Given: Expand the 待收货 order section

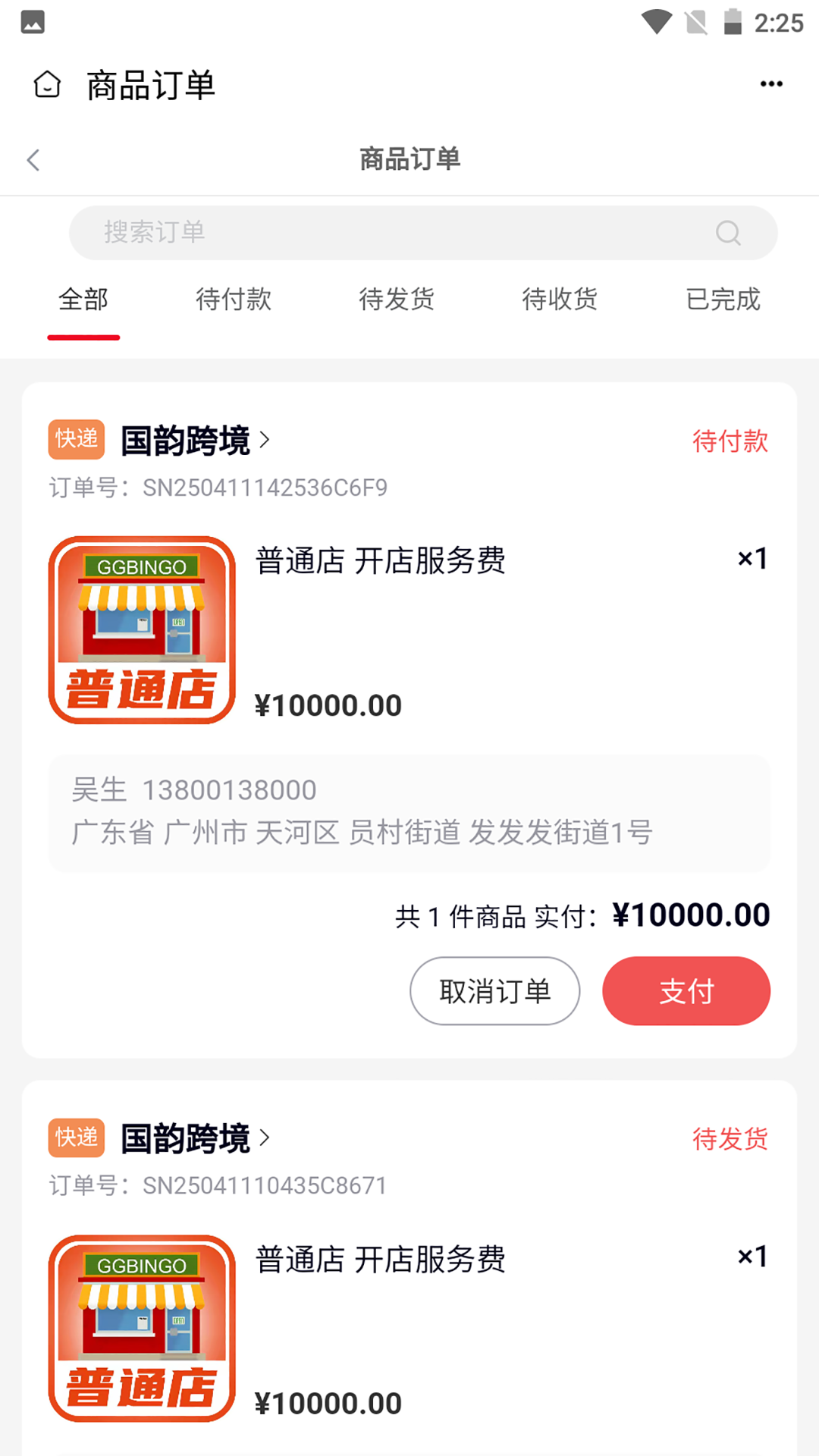Looking at the screenshot, I should (560, 300).
